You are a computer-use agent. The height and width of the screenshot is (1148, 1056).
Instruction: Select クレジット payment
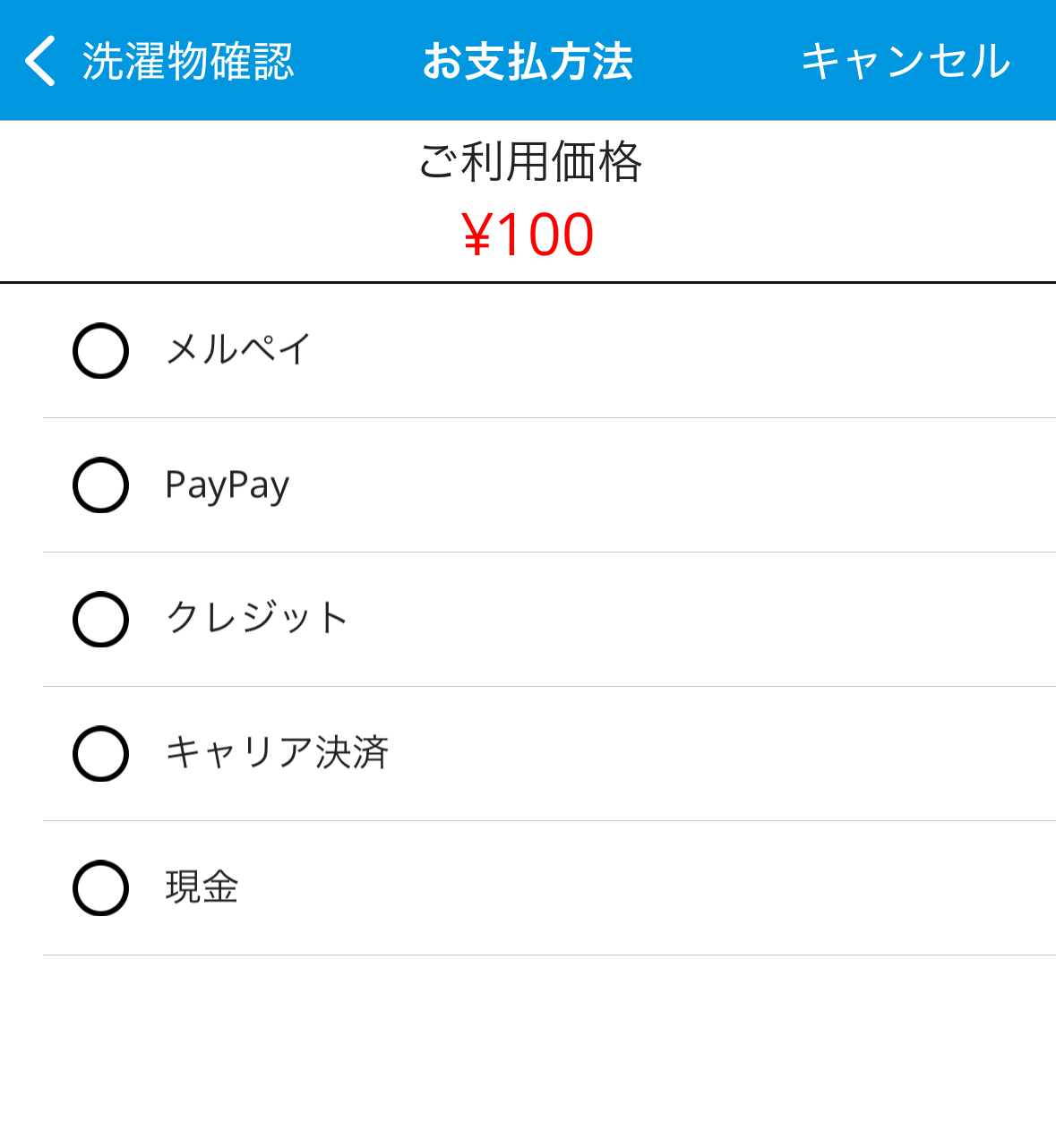(100, 619)
